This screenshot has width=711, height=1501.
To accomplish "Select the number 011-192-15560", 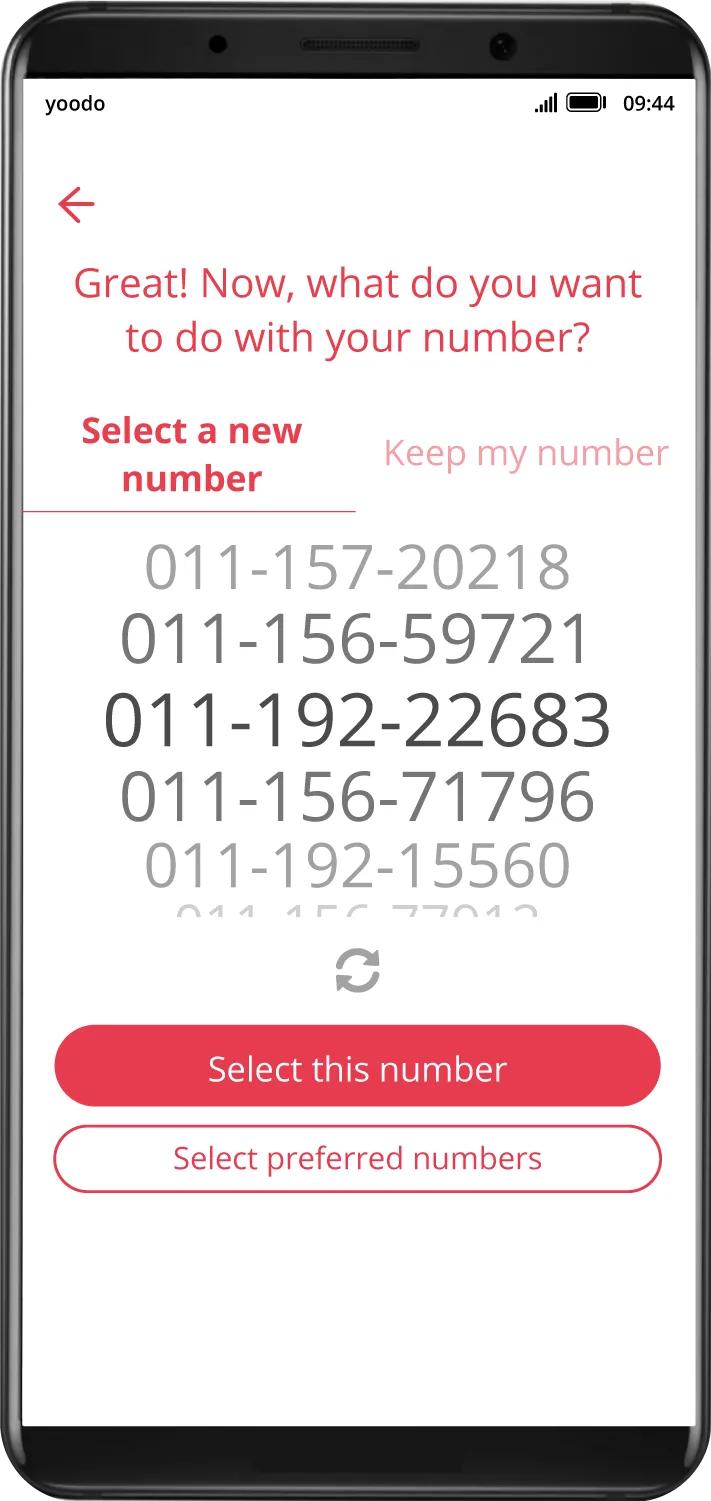I will tap(357, 865).
